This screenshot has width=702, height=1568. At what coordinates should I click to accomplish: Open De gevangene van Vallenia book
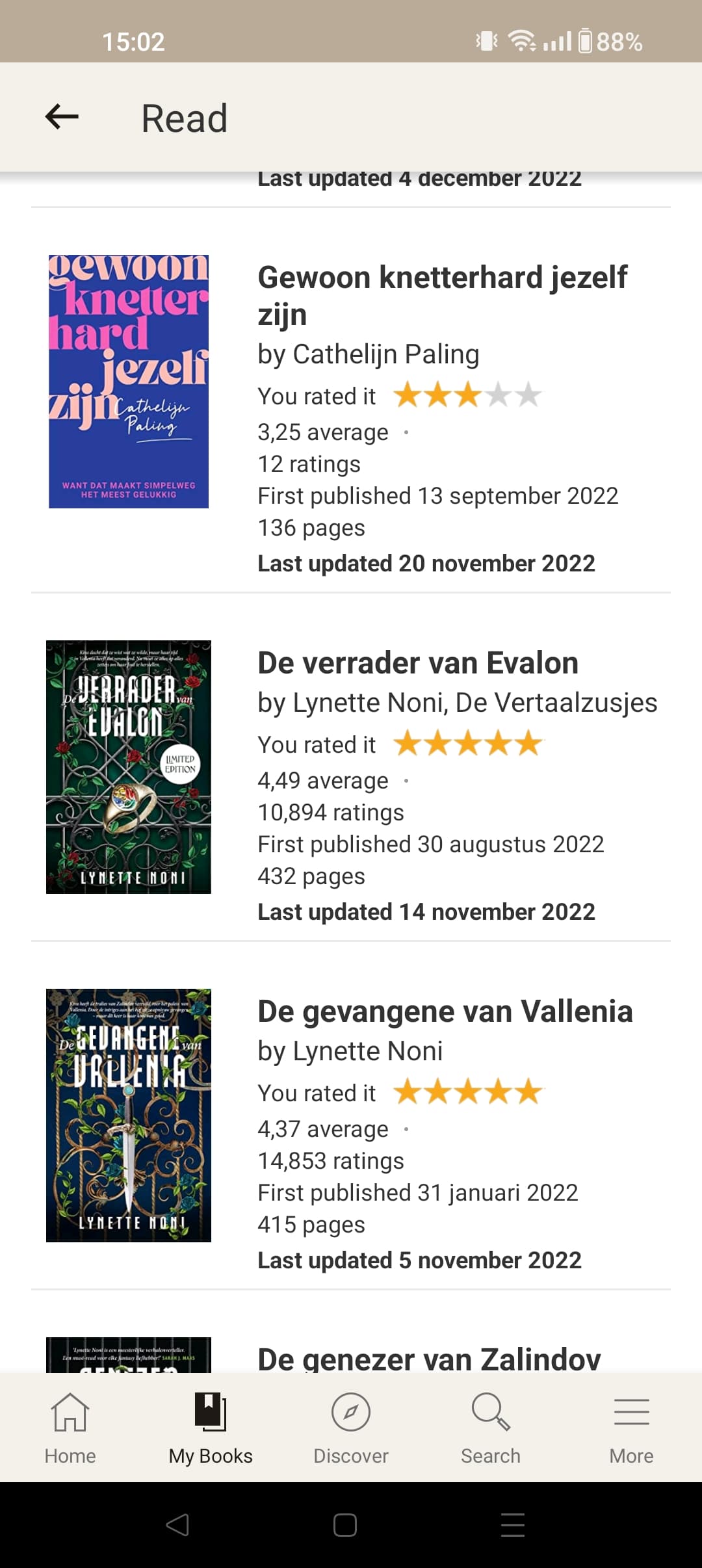(x=445, y=1012)
